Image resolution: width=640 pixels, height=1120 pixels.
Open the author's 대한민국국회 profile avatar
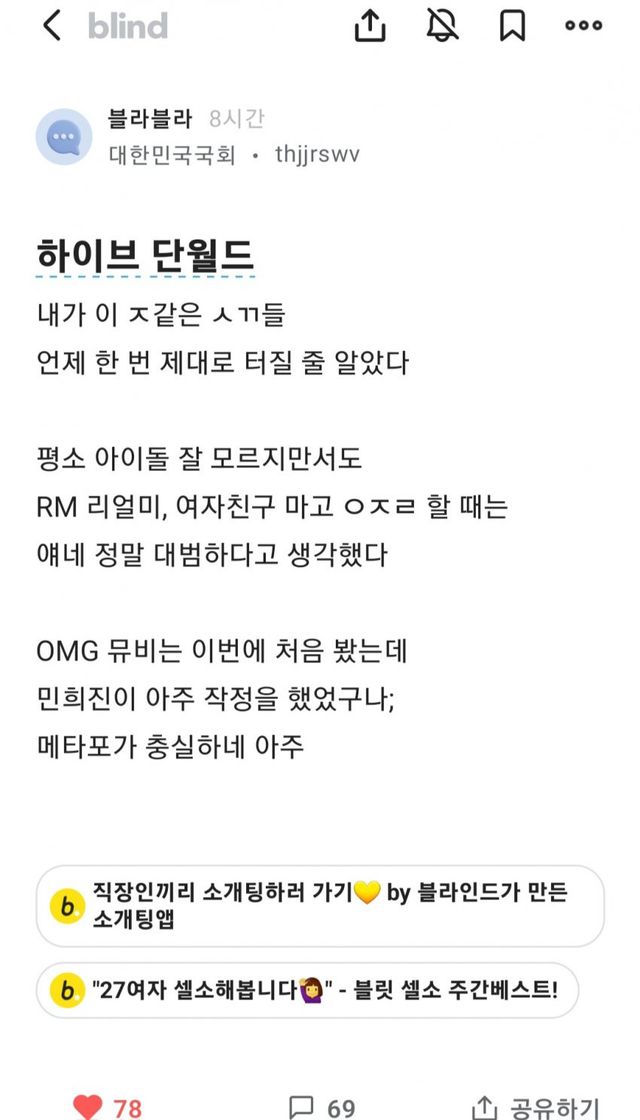[x=64, y=136]
